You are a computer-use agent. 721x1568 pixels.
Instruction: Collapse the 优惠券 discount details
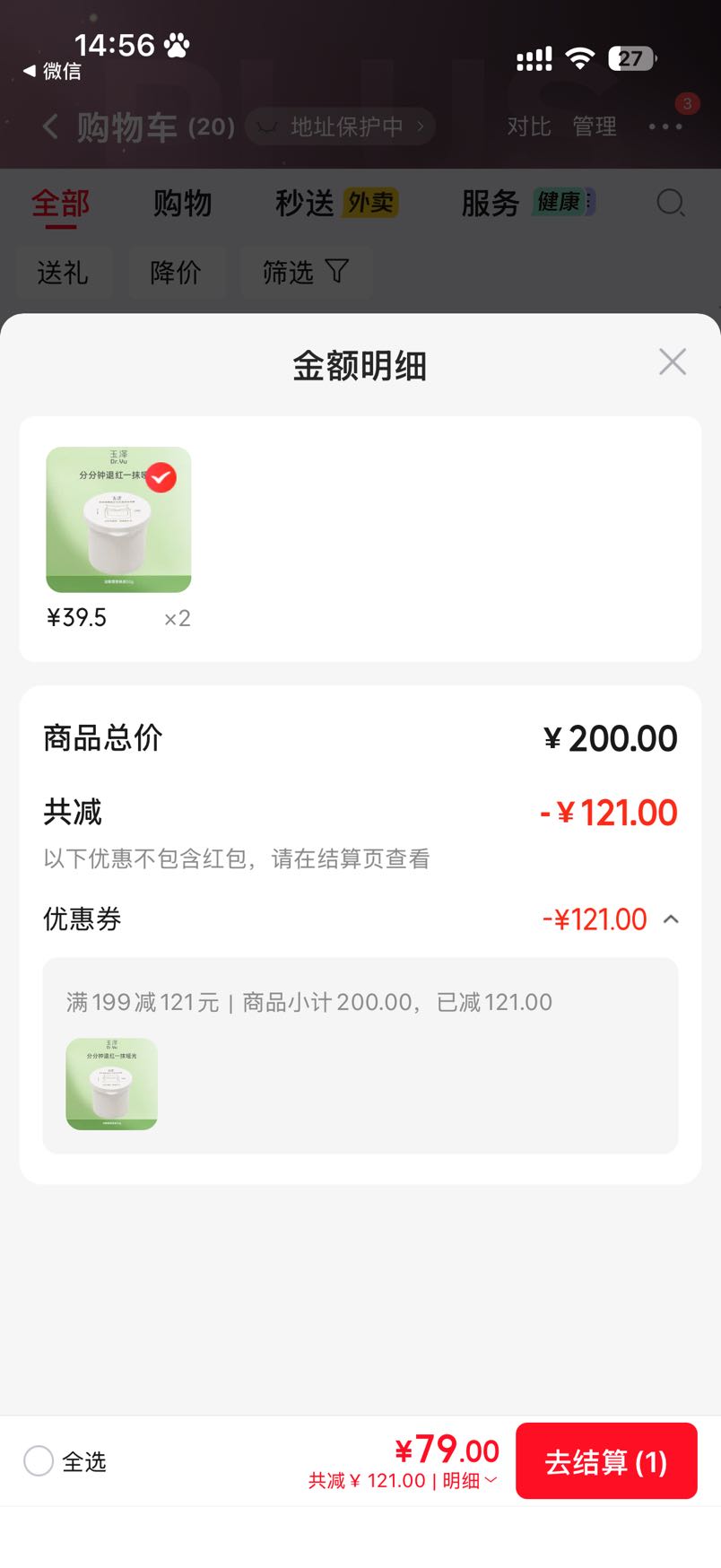click(671, 919)
